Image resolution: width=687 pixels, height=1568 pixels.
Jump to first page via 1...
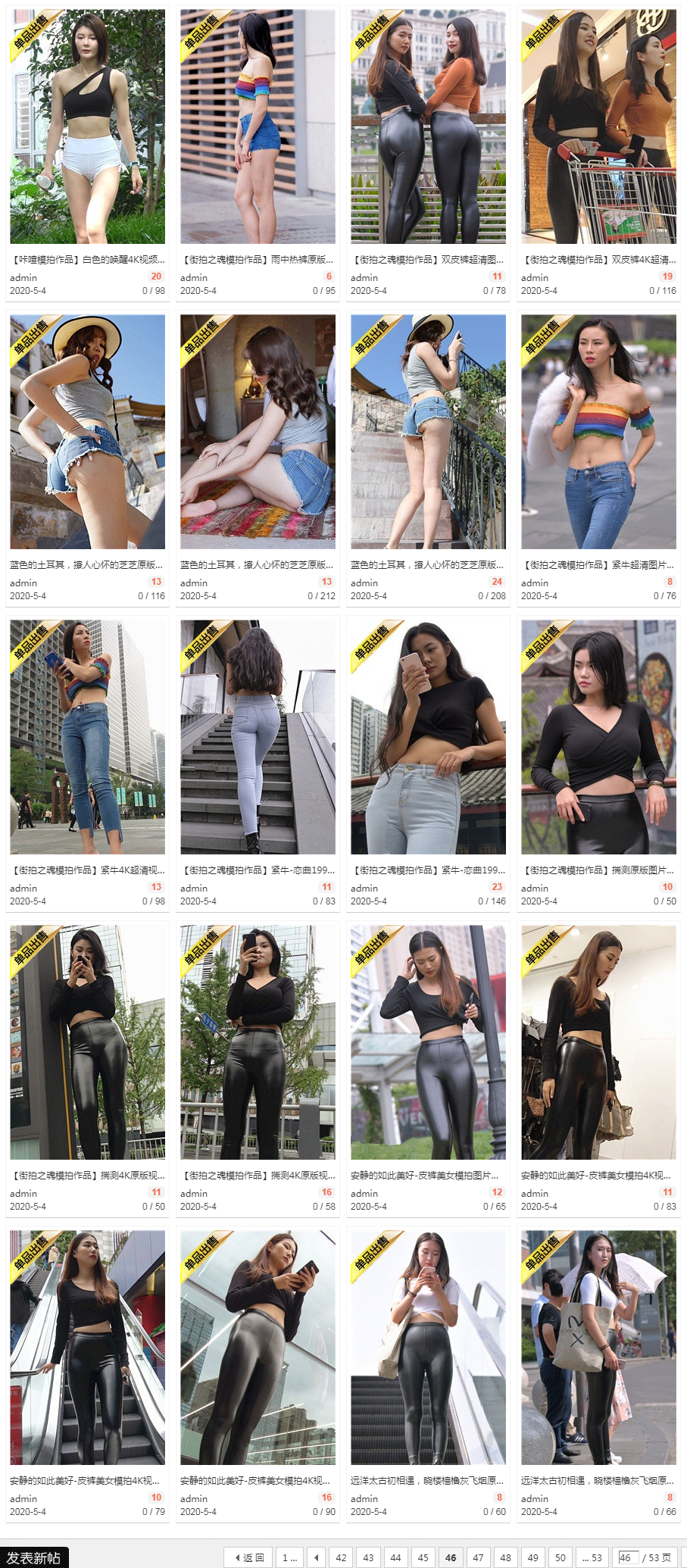pyautogui.click(x=289, y=1557)
